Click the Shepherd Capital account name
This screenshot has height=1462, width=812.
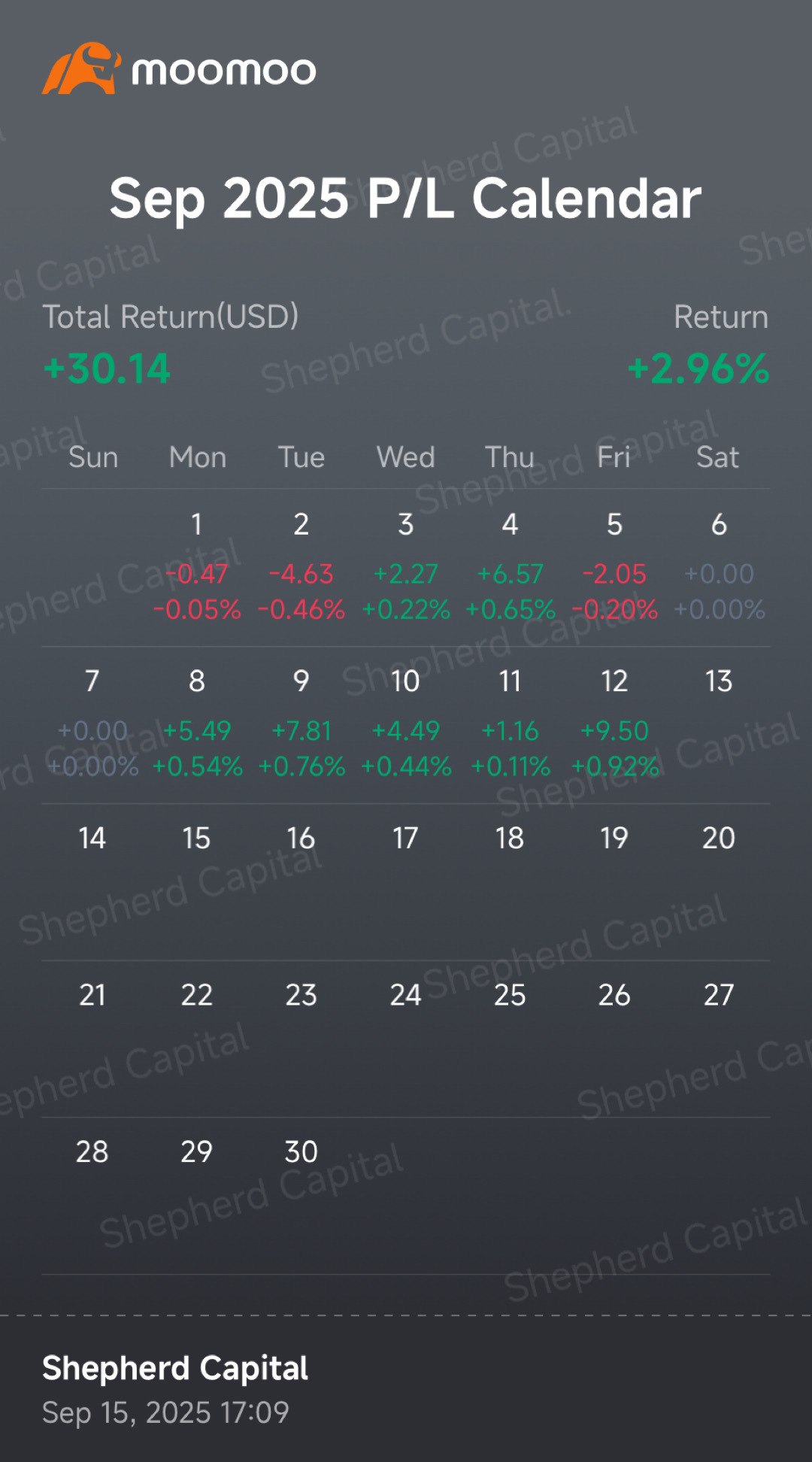[x=175, y=1369]
